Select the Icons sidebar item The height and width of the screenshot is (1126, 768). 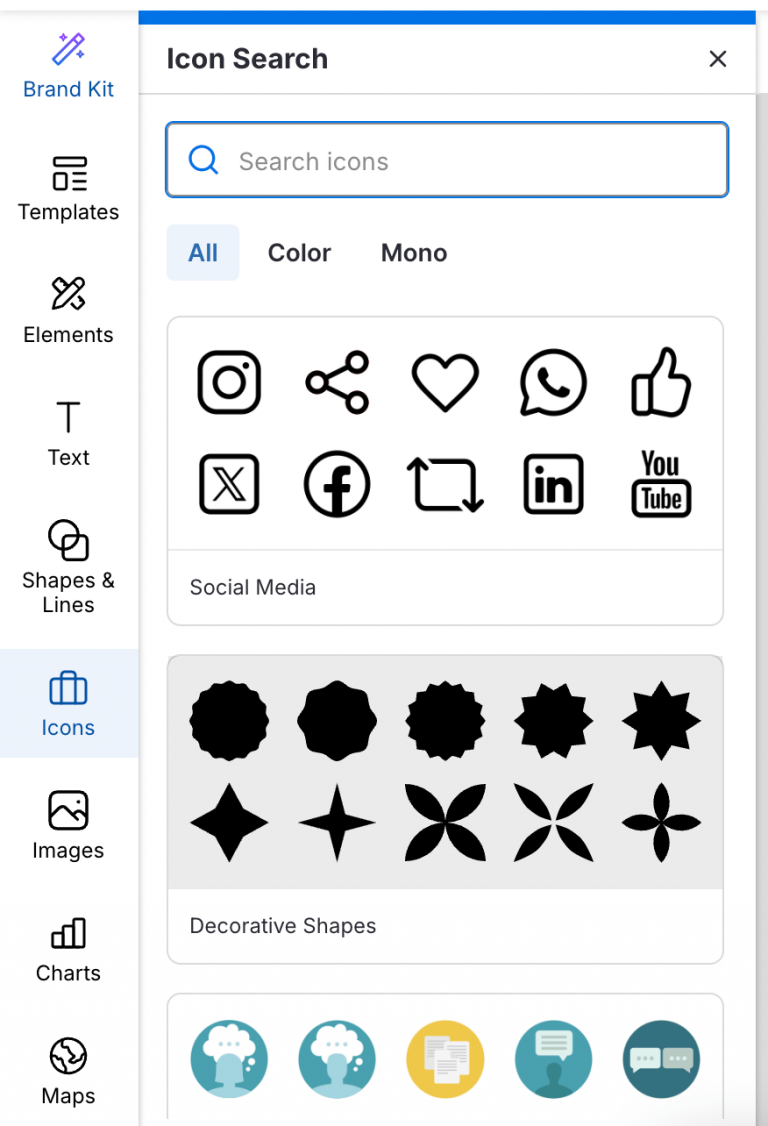[x=68, y=704]
